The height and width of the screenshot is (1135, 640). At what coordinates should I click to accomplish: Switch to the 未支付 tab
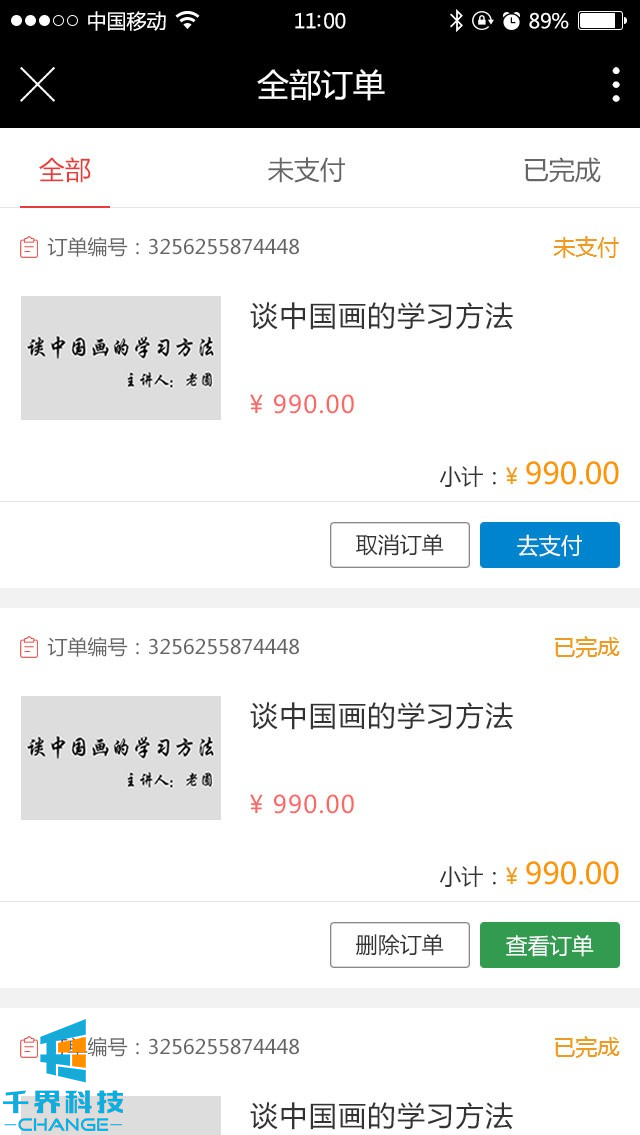pyautogui.click(x=306, y=170)
